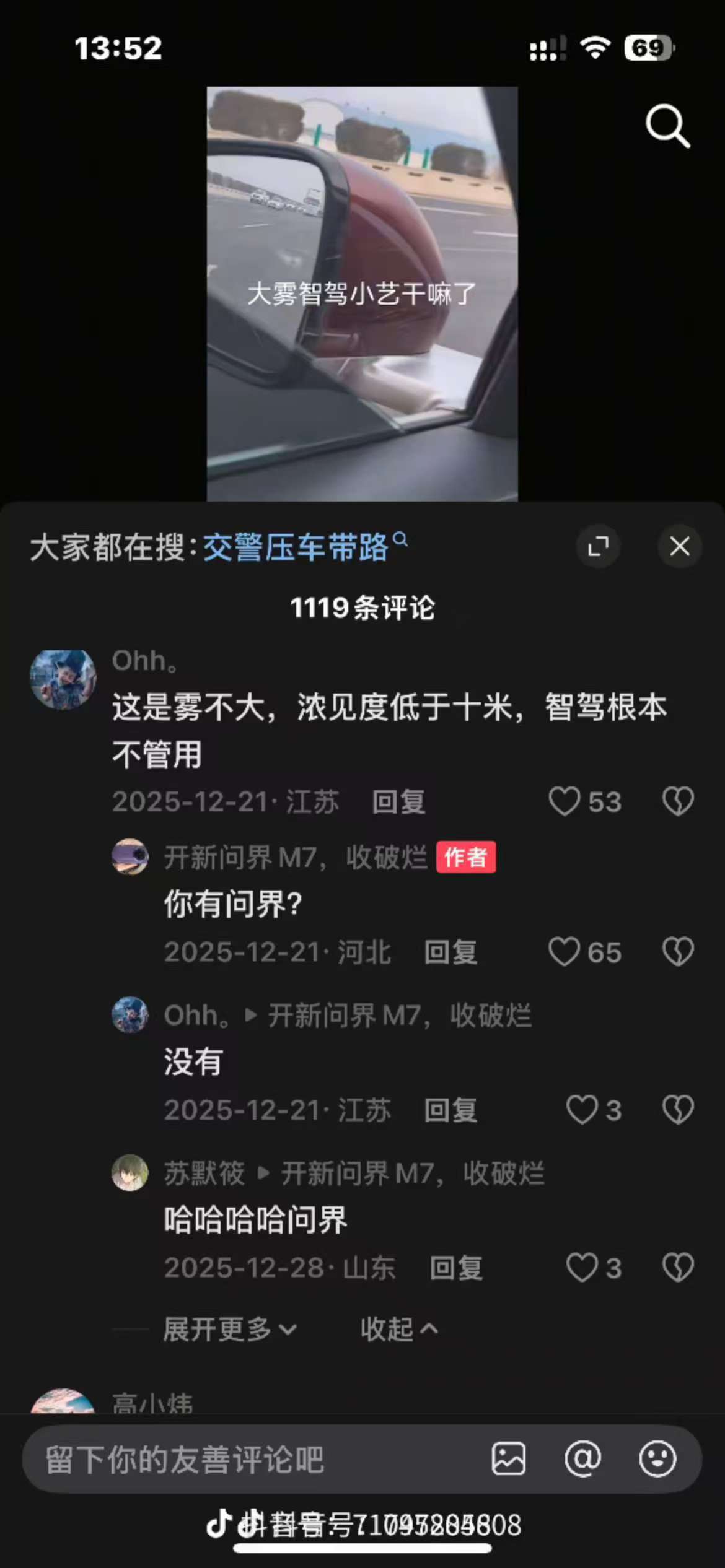The width and height of the screenshot is (725, 1568).
Task: Like the author's reply 你有问界?
Action: (x=565, y=952)
